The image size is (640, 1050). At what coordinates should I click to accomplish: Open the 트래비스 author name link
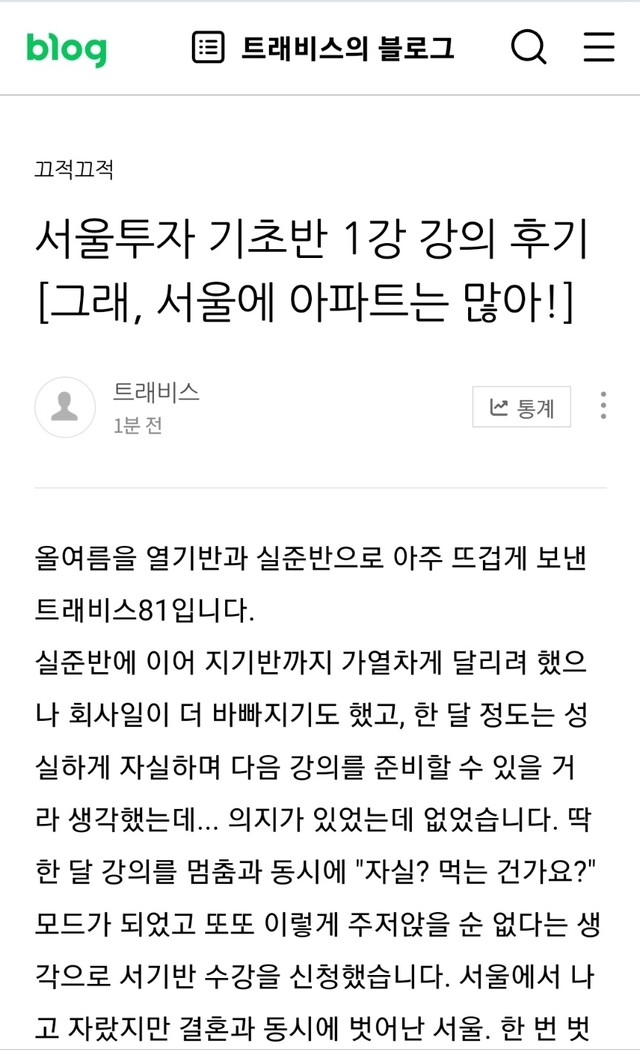pos(156,392)
